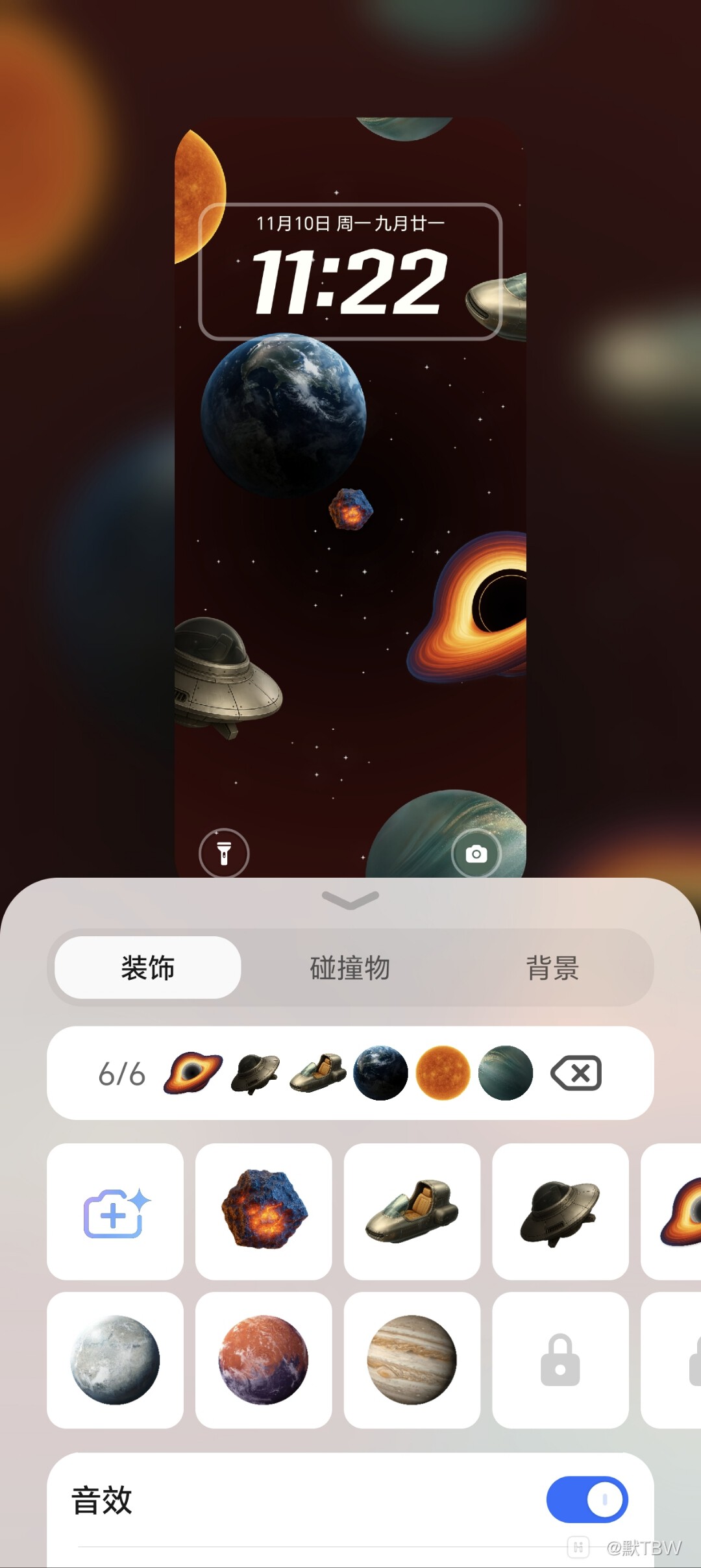Collapse the panel with down chevron

[350, 900]
